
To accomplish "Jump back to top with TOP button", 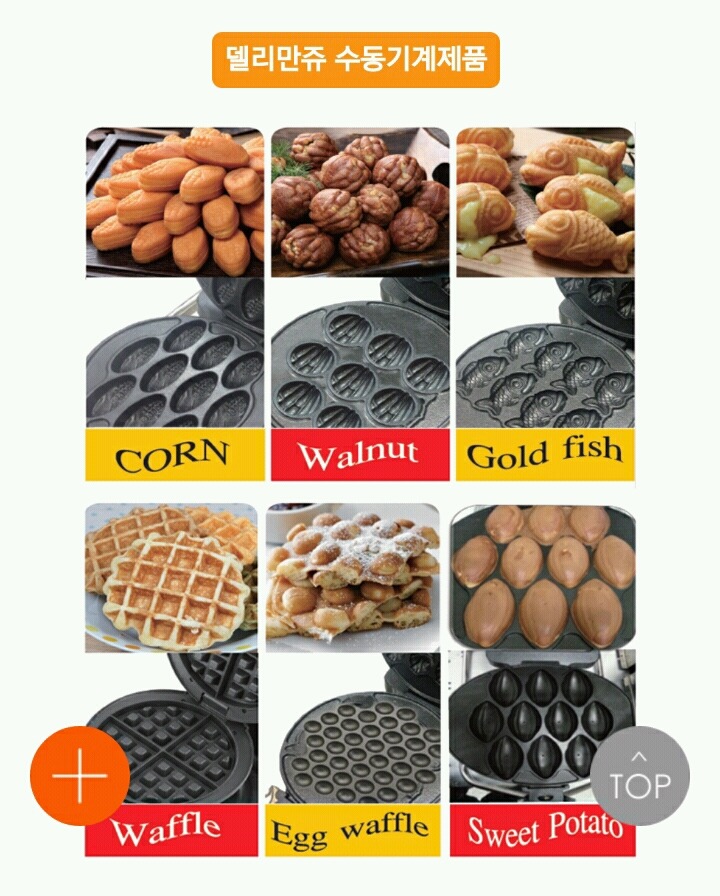I will pyautogui.click(x=640, y=777).
